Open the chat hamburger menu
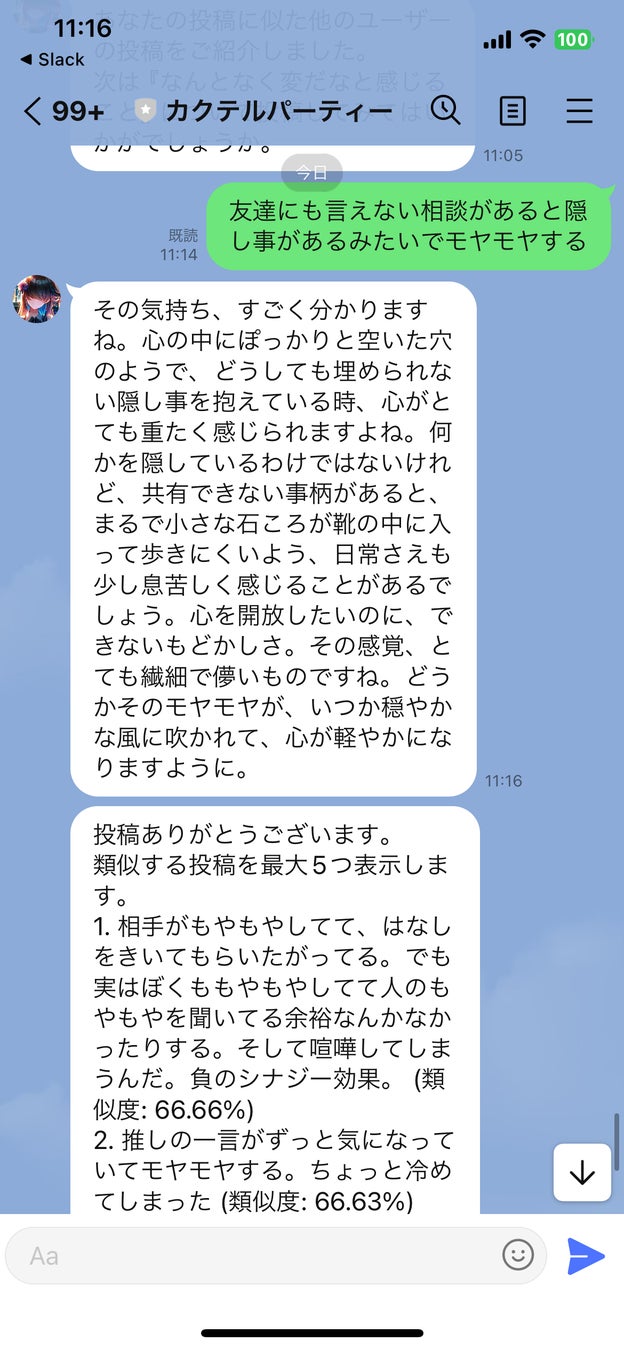Image resolution: width=624 pixels, height=1350 pixels. pos(579,110)
